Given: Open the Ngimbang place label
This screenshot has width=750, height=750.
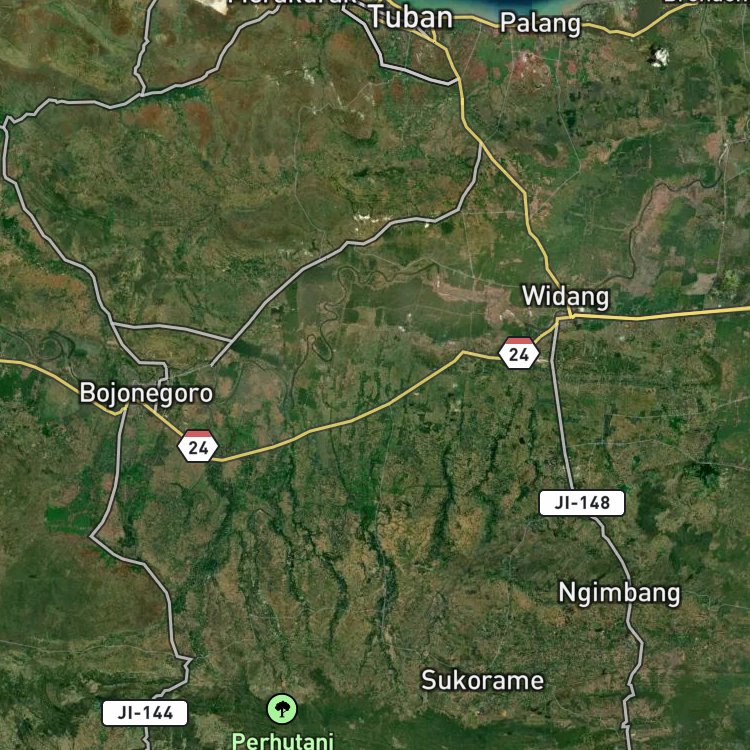Looking at the screenshot, I should [619, 594].
